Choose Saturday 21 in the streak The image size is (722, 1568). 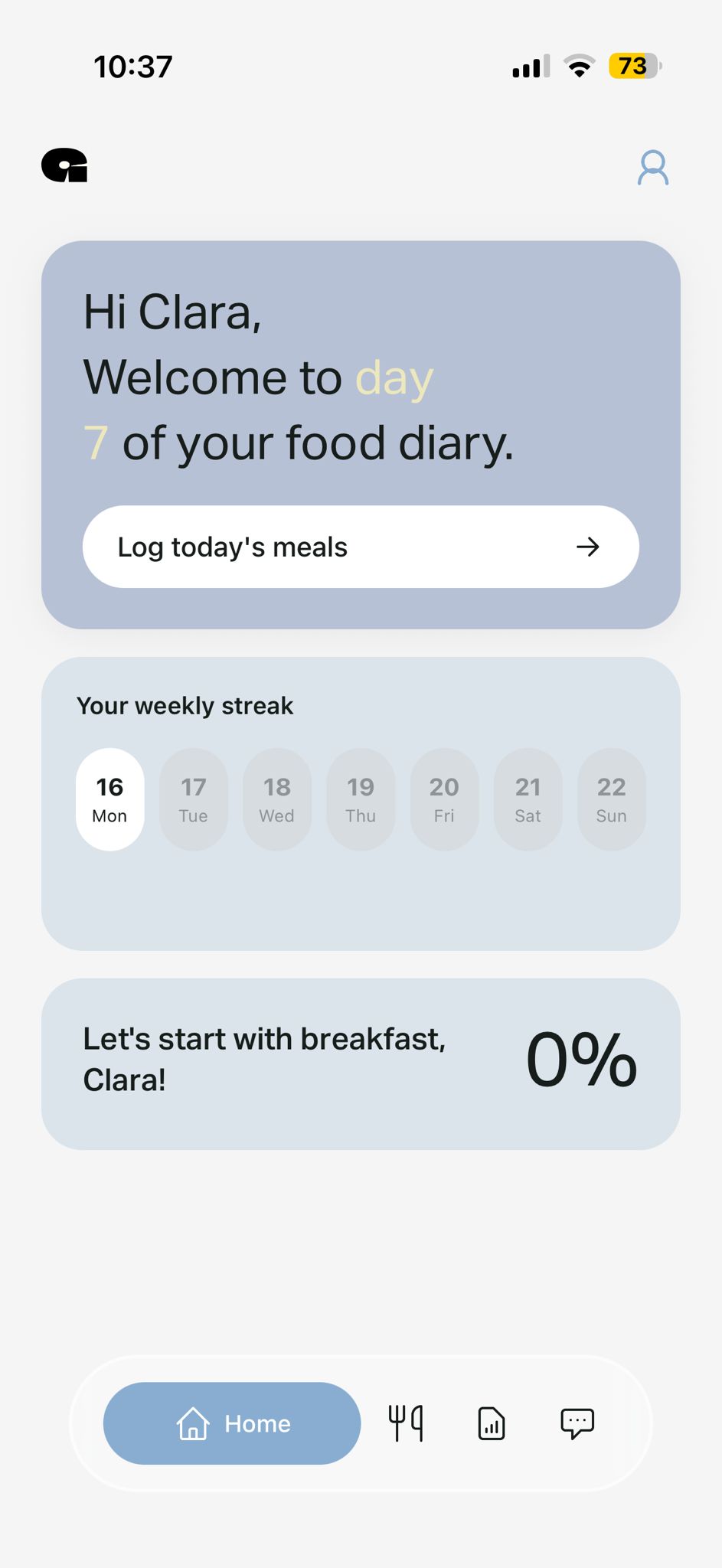click(528, 799)
